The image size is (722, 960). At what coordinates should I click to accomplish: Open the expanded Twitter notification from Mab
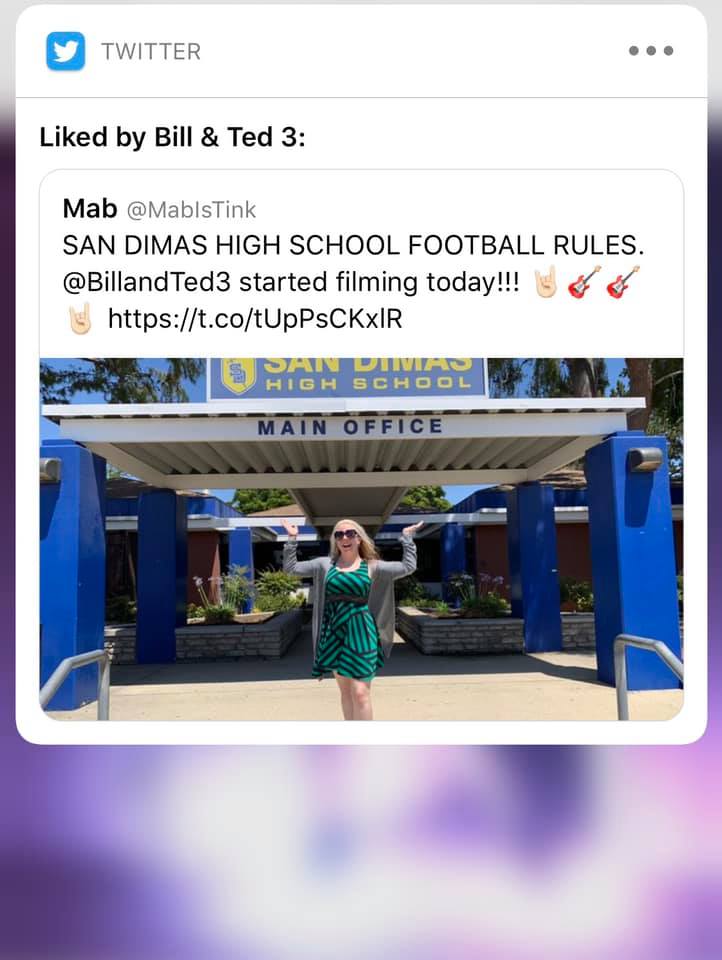pyautogui.click(x=361, y=445)
